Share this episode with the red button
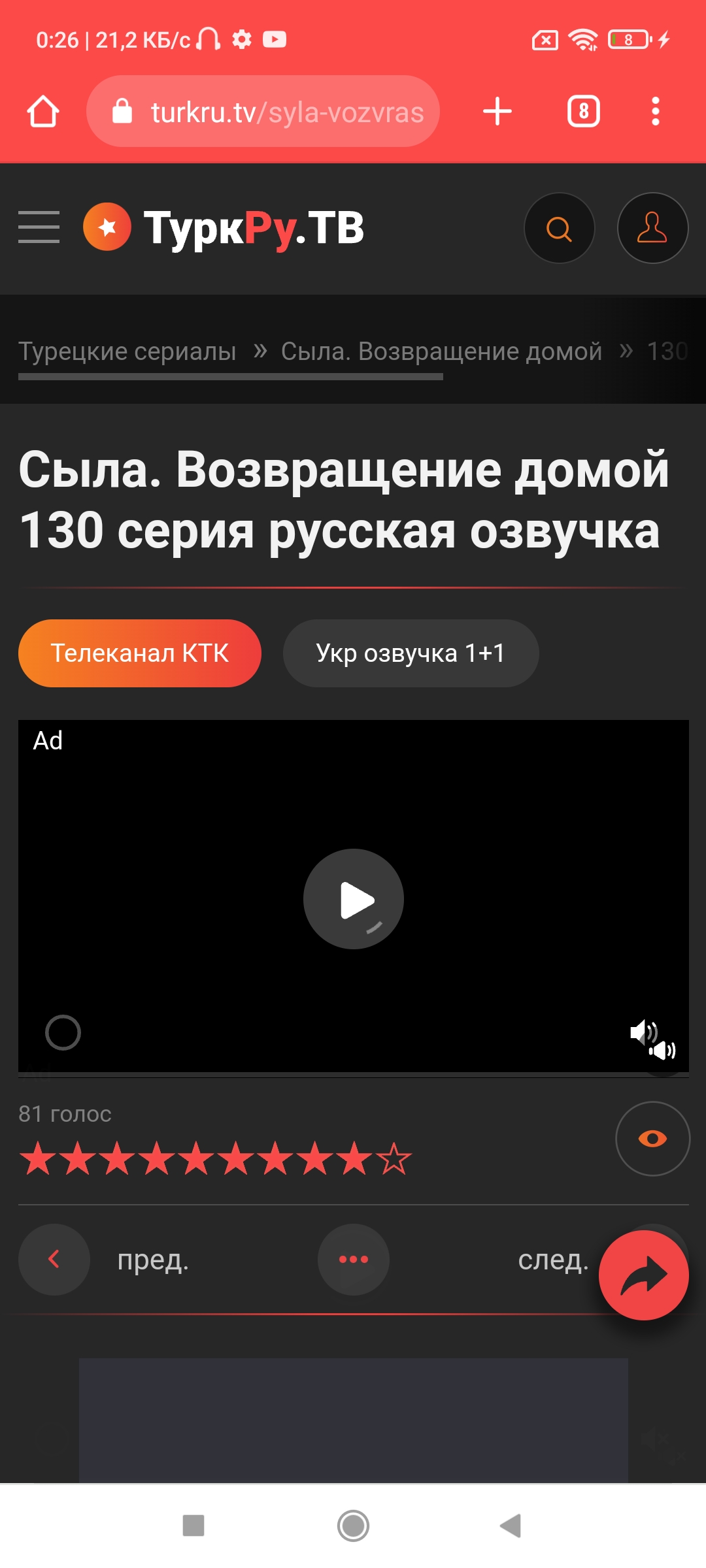Image resolution: width=706 pixels, height=1568 pixels. (x=644, y=1275)
